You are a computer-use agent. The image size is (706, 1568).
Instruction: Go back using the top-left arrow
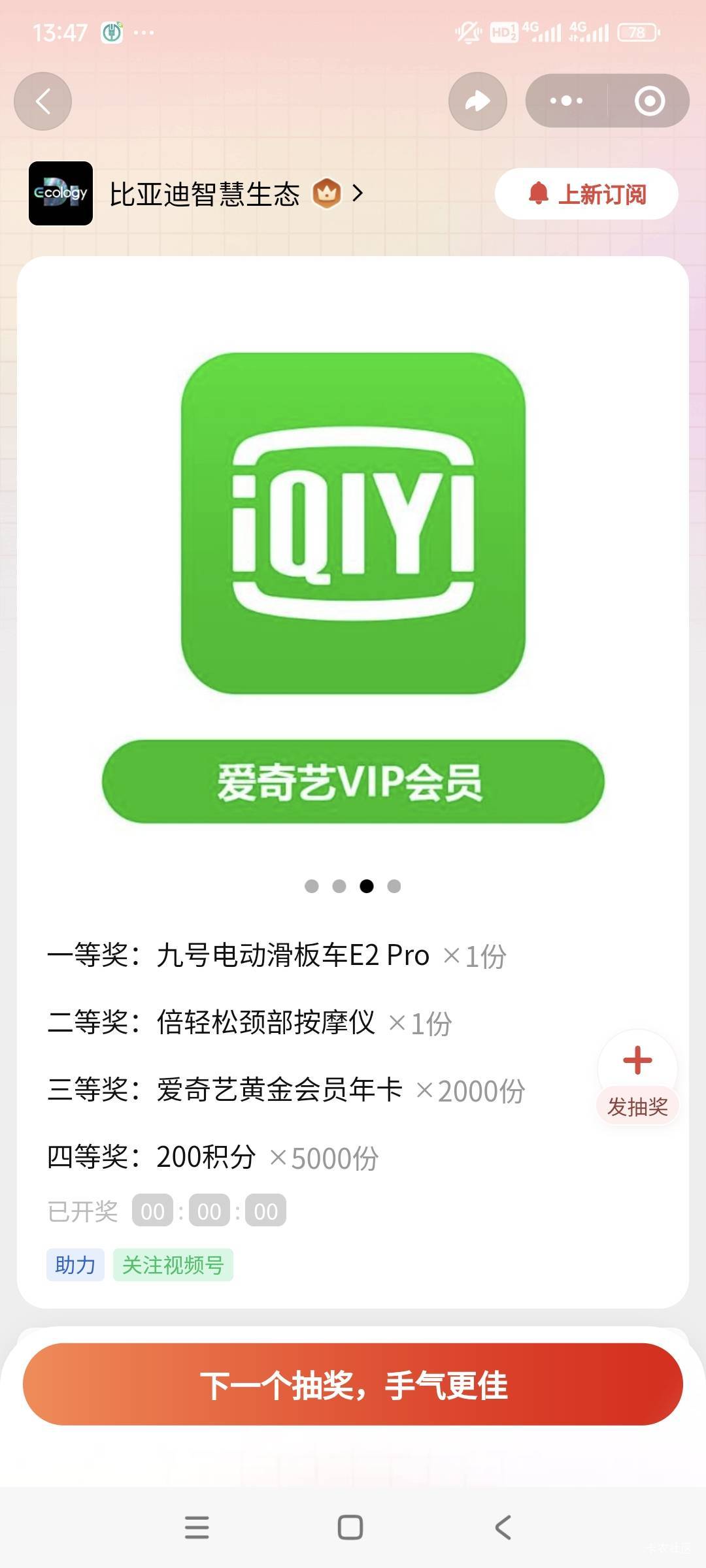click(43, 101)
